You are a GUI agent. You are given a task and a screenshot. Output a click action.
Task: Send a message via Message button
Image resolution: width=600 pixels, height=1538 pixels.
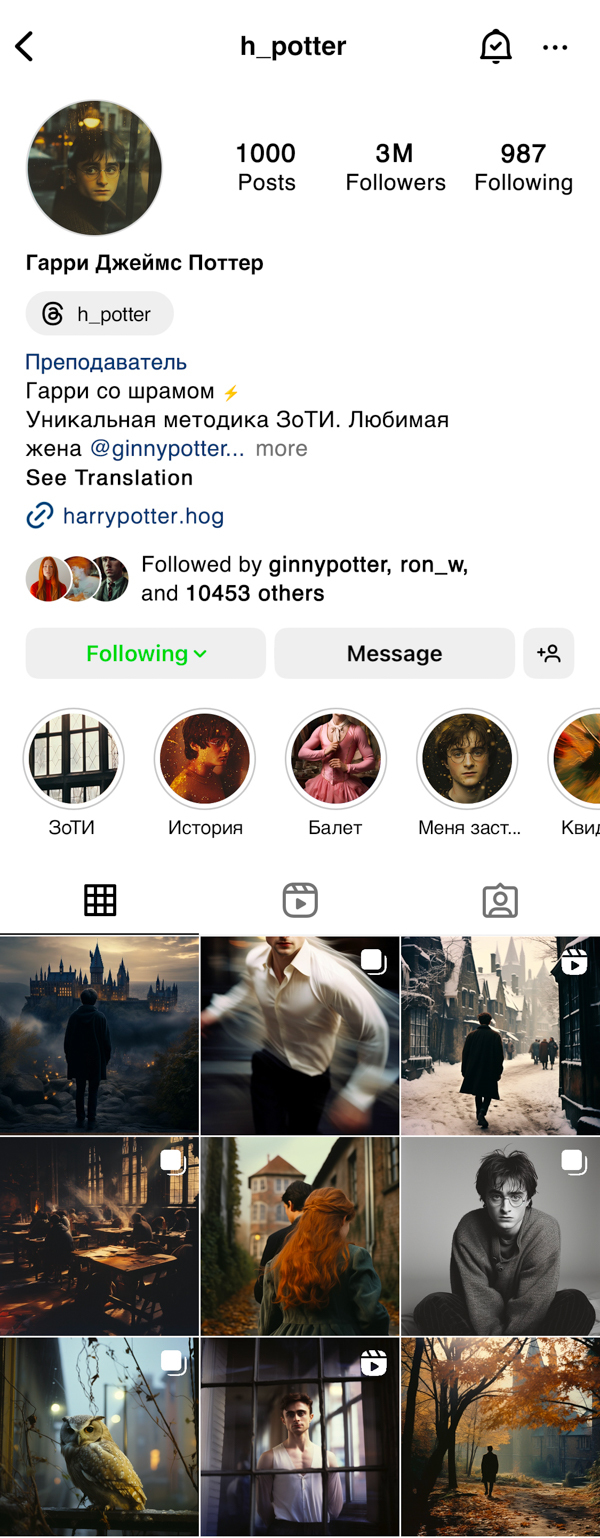[x=394, y=653]
